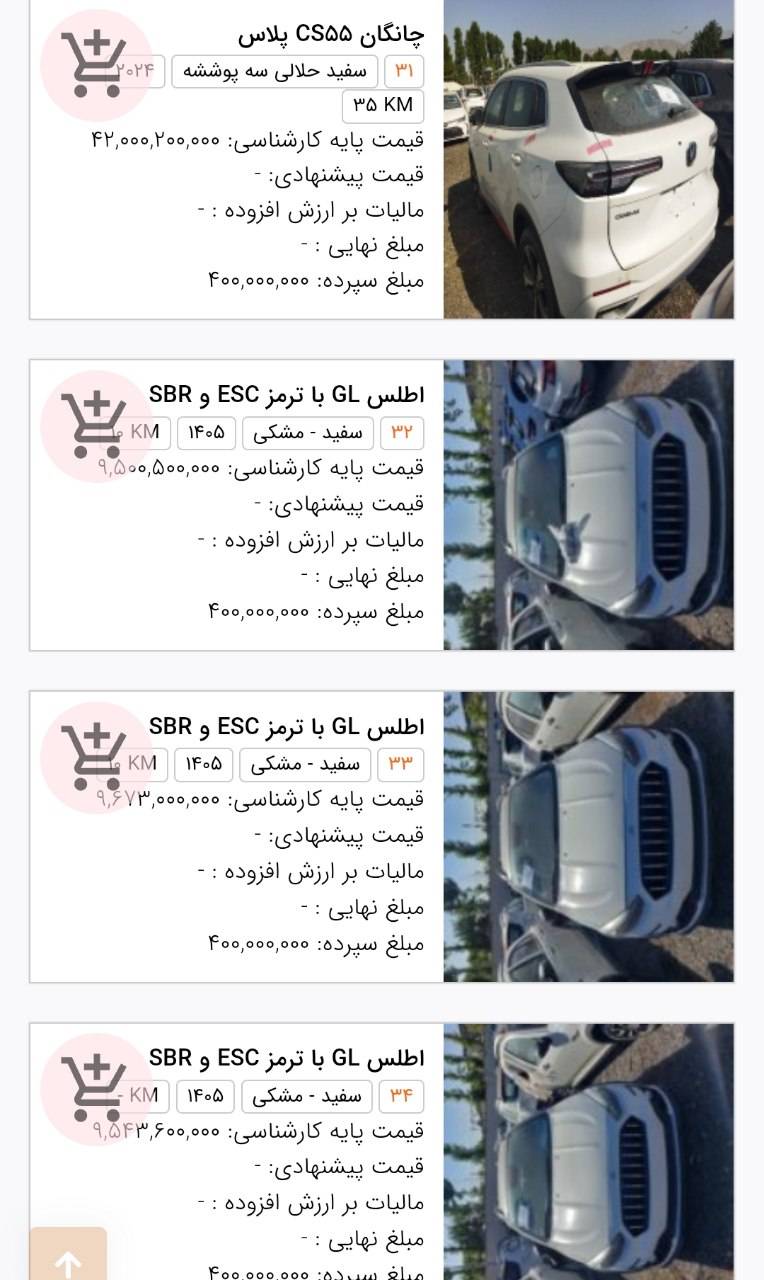Open the photo of Atlas GL lot 33
Viewport: 764px width, 1280px height.
(x=589, y=837)
